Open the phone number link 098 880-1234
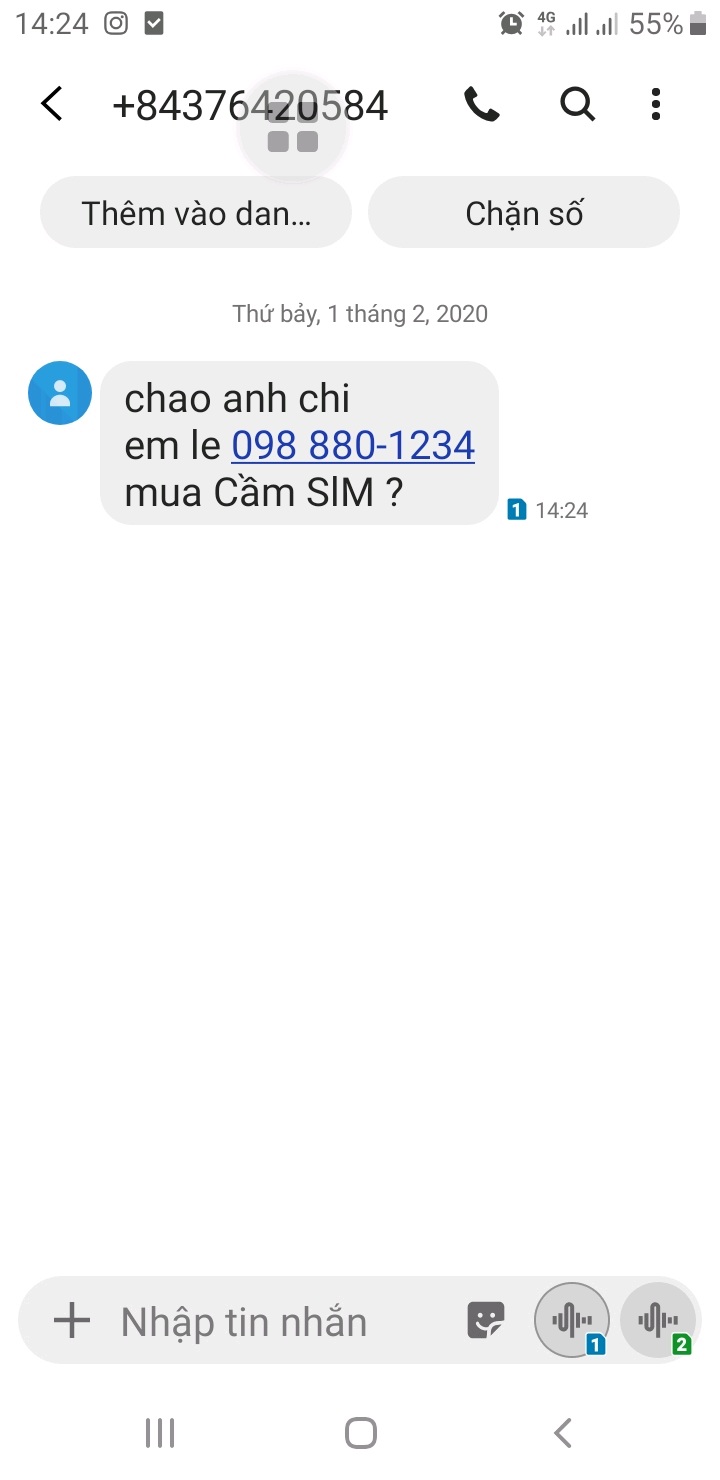Screen dimensions: 720x1480 click(x=353, y=446)
